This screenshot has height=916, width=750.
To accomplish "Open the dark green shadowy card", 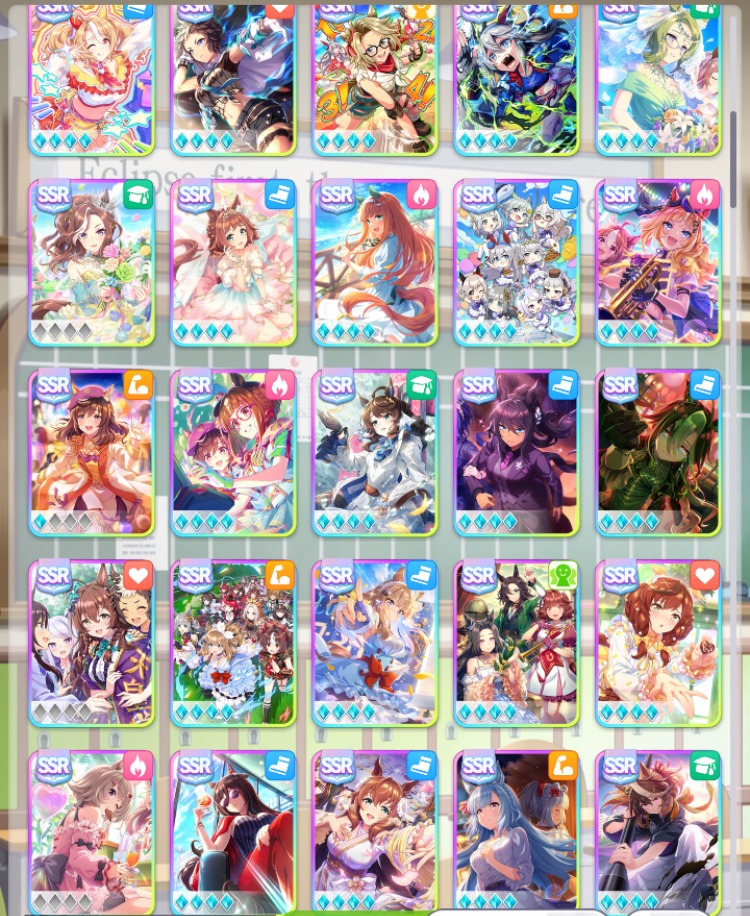I will click(658, 452).
